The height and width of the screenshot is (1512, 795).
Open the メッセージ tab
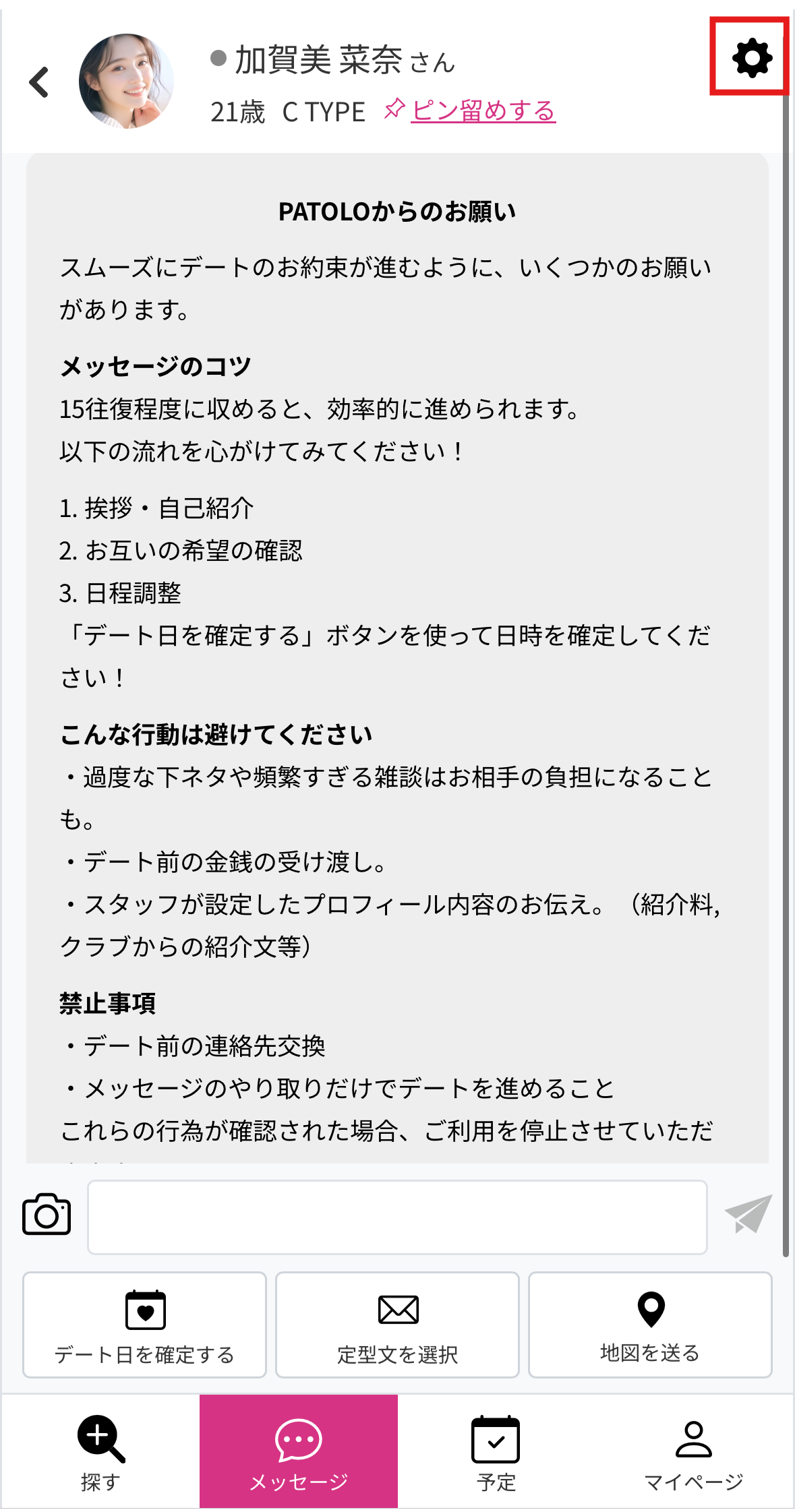(x=299, y=1451)
